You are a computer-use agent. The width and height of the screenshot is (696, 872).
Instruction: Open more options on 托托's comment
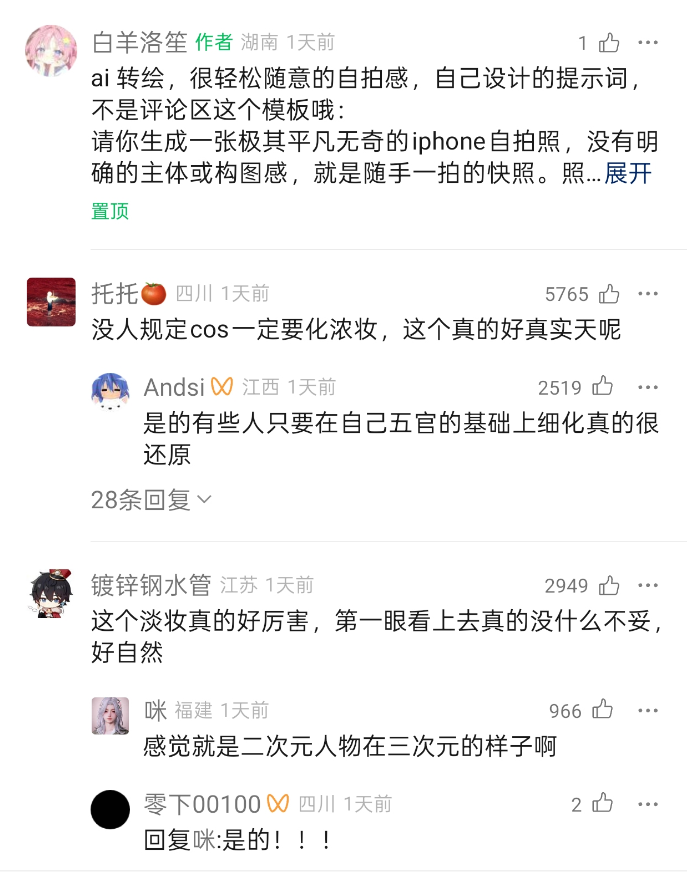pos(648,294)
